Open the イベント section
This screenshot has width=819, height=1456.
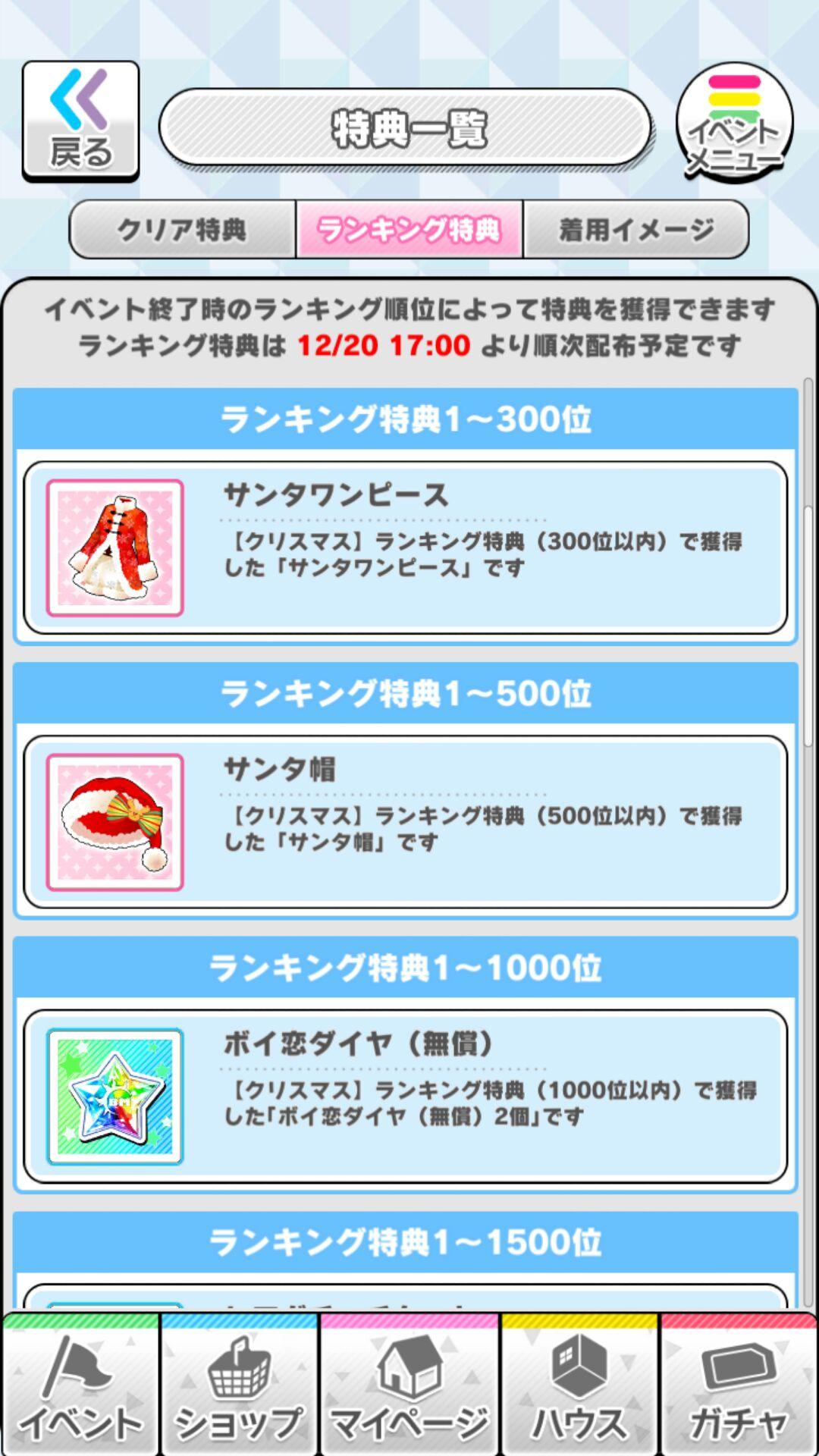click(80, 1388)
